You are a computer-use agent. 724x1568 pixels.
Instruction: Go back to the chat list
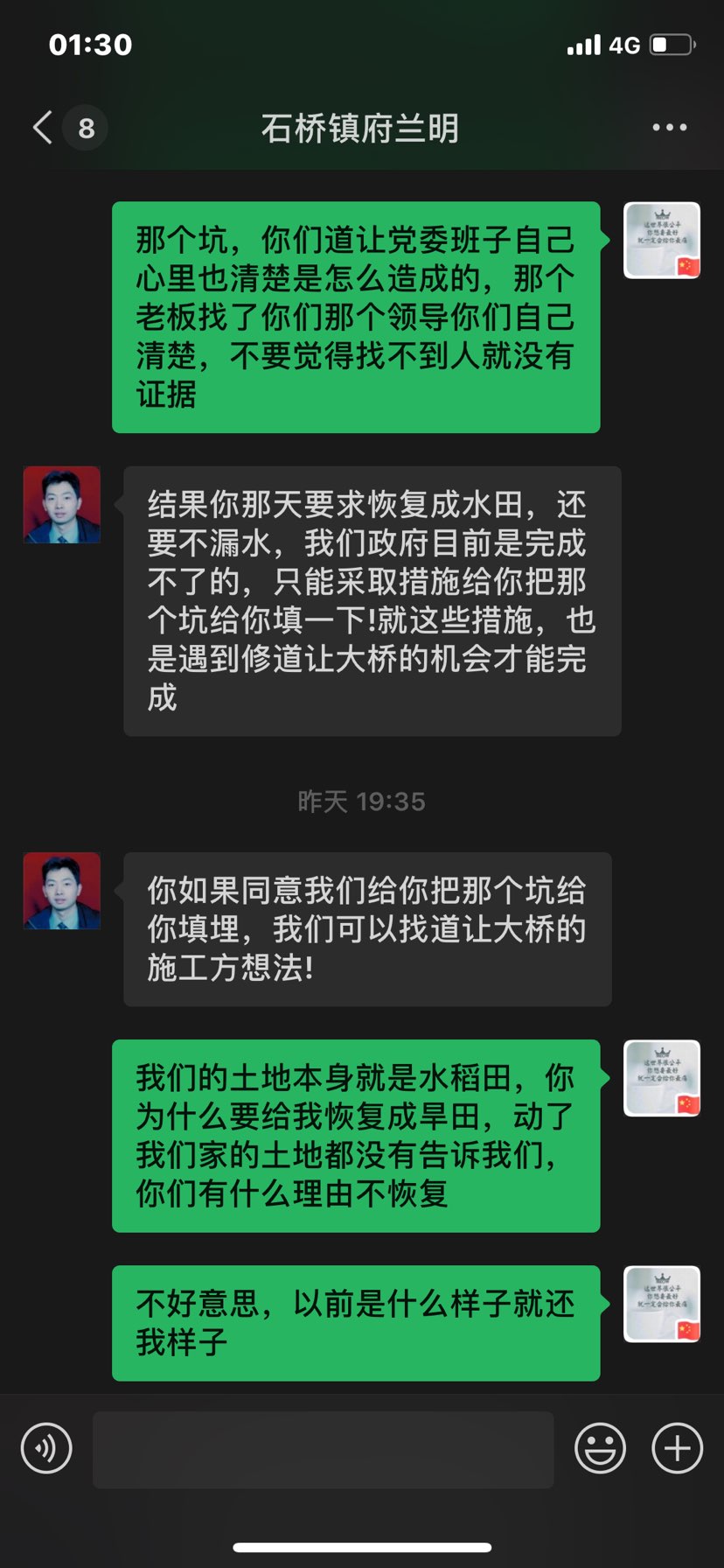click(44, 128)
